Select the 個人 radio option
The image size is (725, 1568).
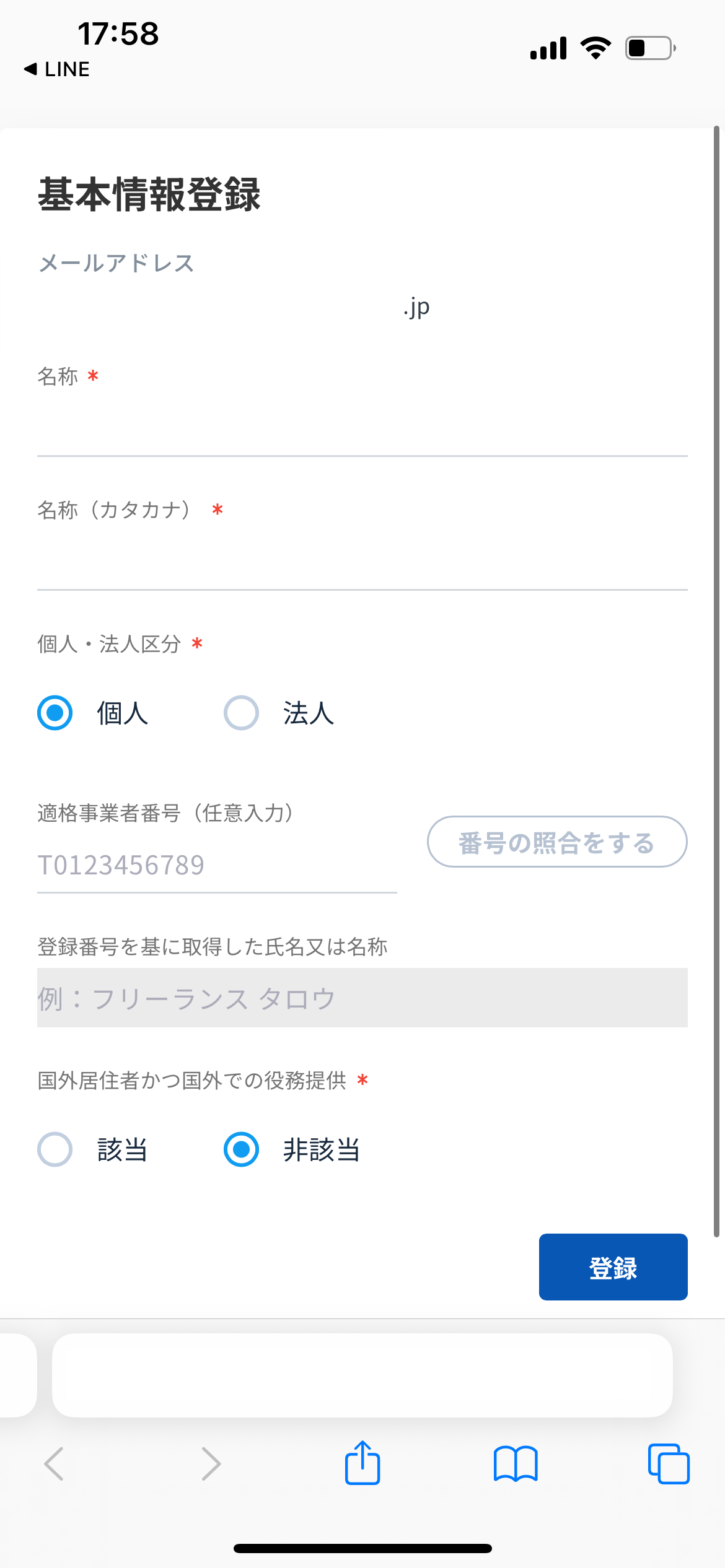coord(55,713)
